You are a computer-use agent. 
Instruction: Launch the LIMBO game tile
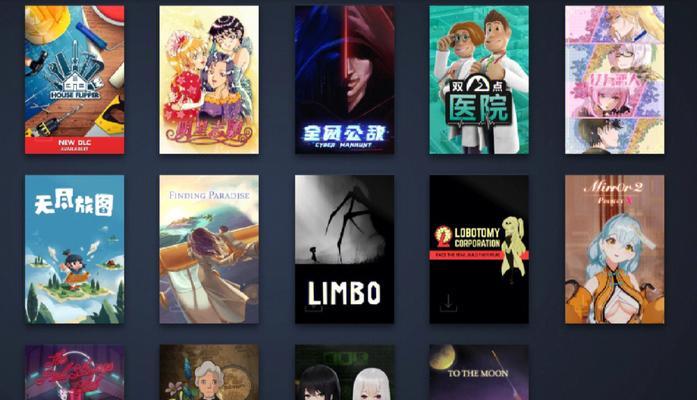344,249
